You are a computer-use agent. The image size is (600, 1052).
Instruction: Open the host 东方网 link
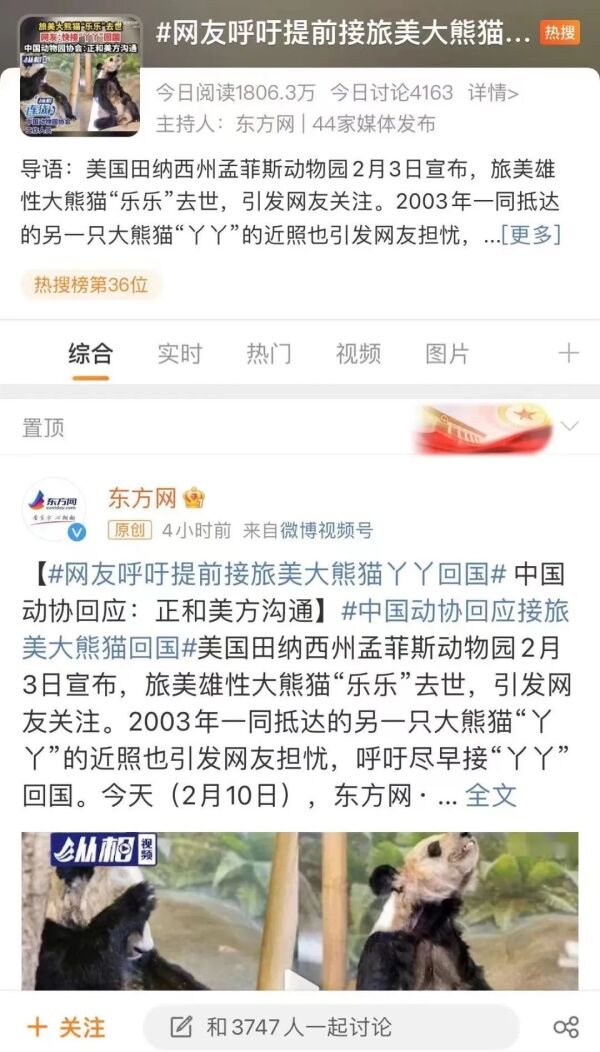(265, 124)
